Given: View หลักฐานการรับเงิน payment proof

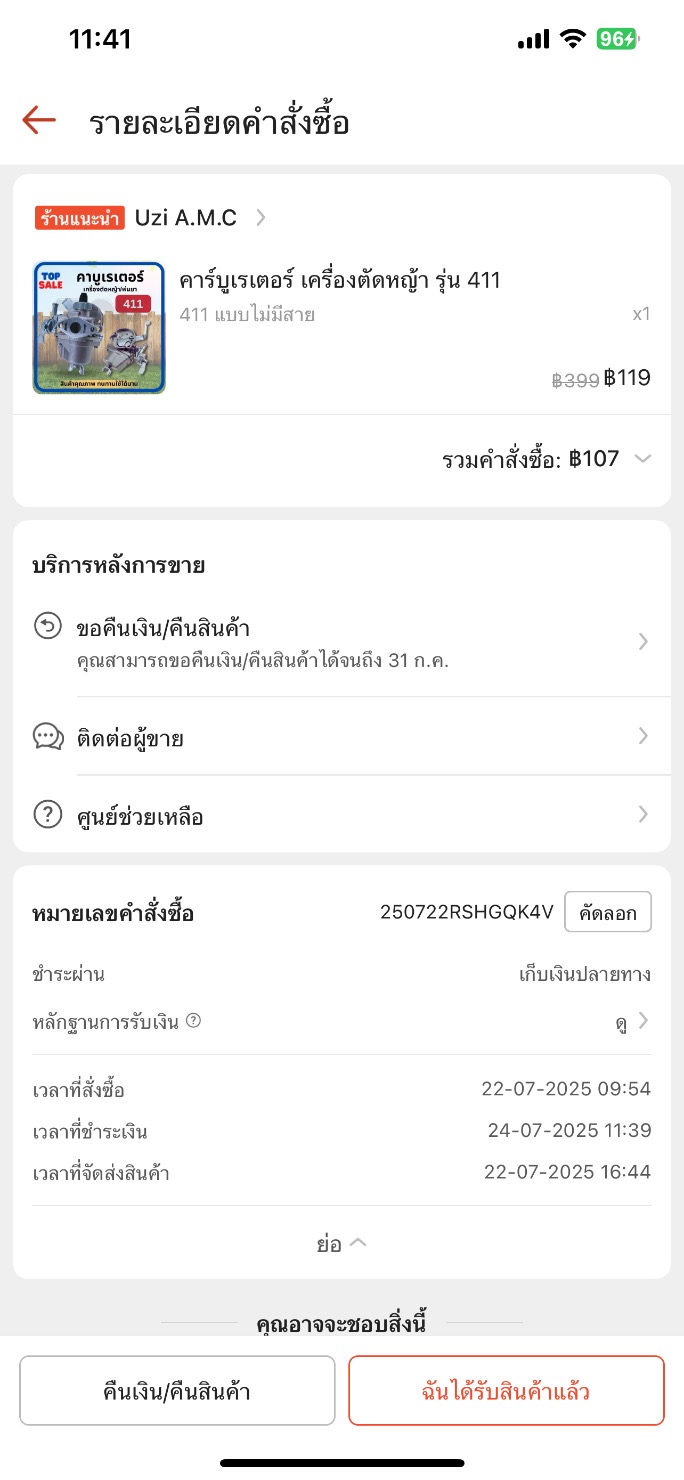Looking at the screenshot, I should pos(632,1021).
